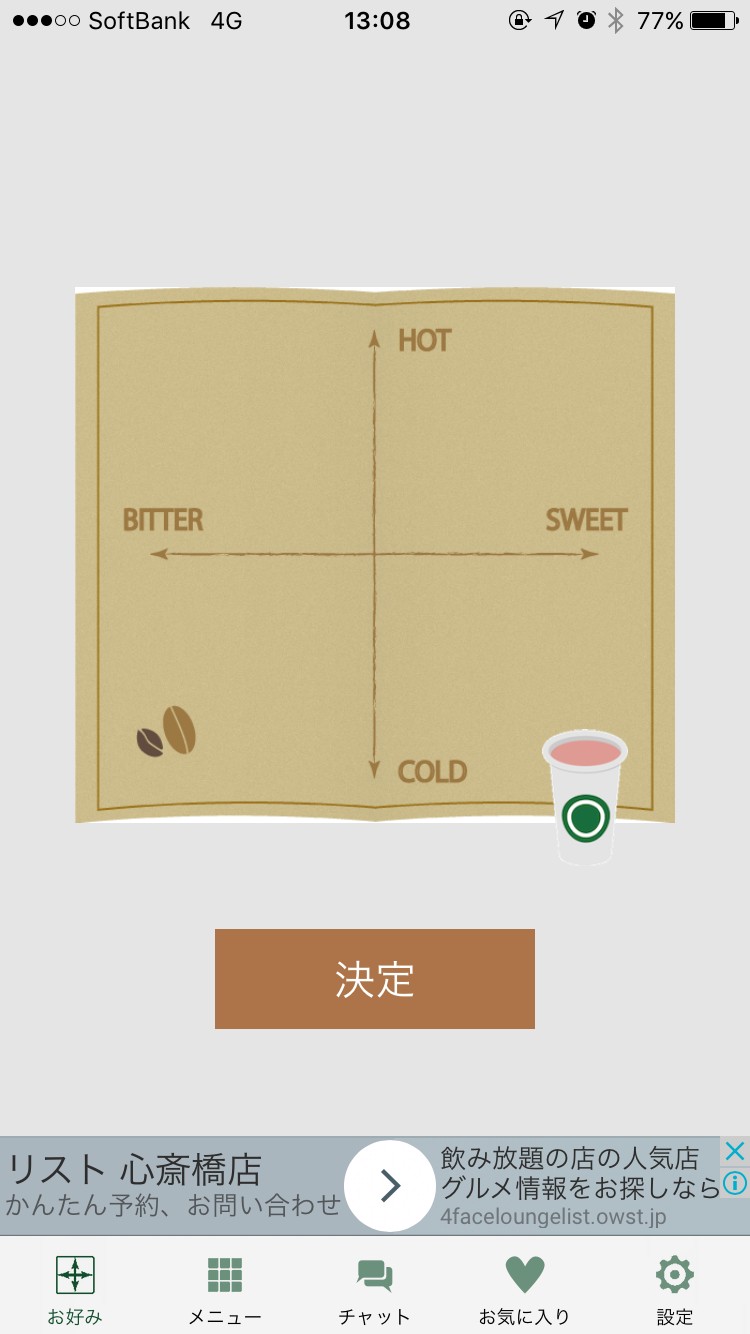750x1334 pixels.
Task: Open the 設定 settings tab
Action: pyautogui.click(x=674, y=1288)
